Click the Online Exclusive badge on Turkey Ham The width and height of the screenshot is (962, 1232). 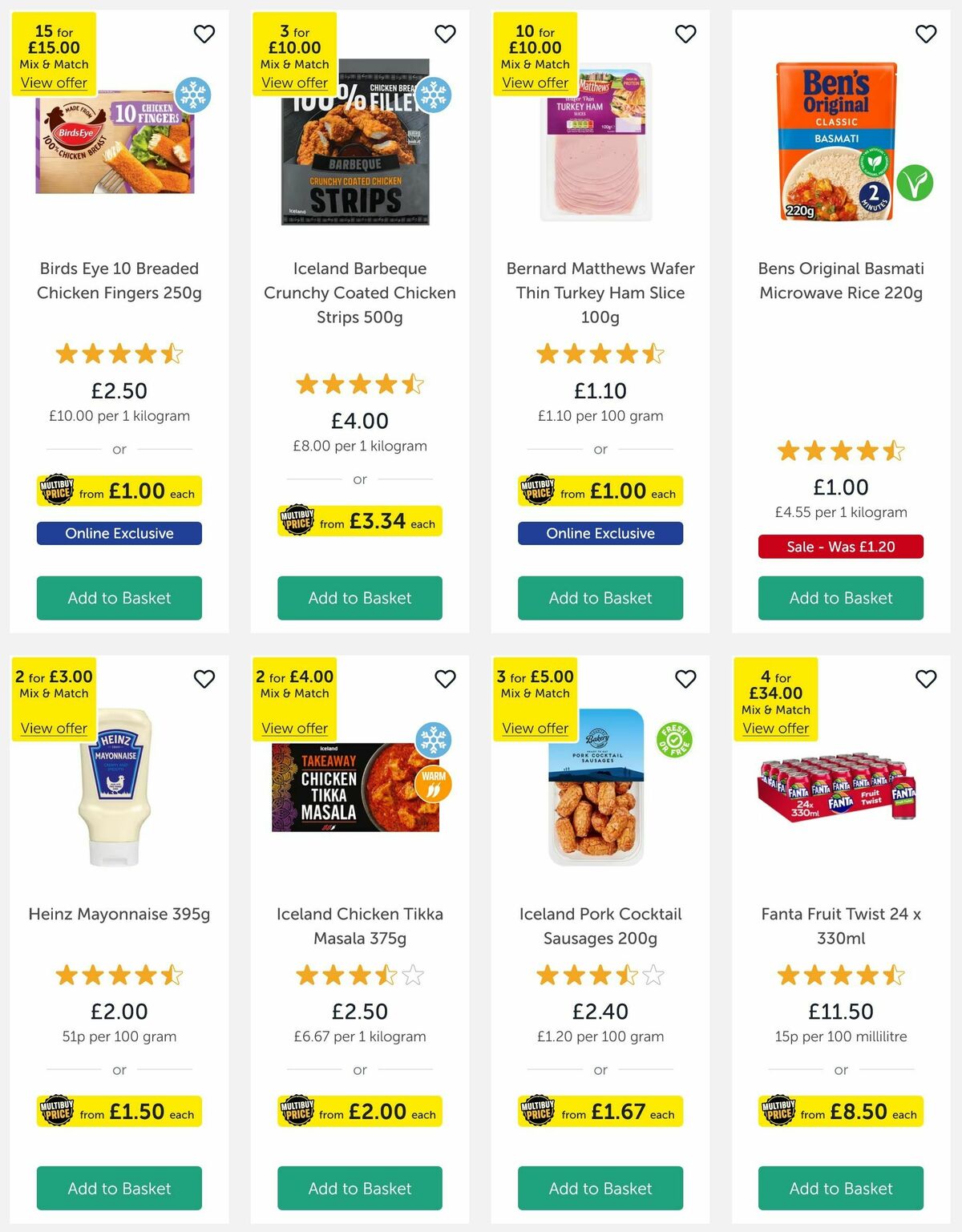pos(600,533)
